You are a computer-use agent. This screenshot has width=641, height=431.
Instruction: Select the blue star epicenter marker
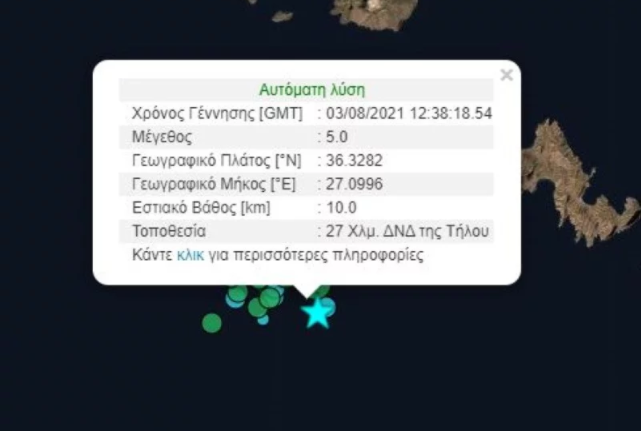[317, 313]
